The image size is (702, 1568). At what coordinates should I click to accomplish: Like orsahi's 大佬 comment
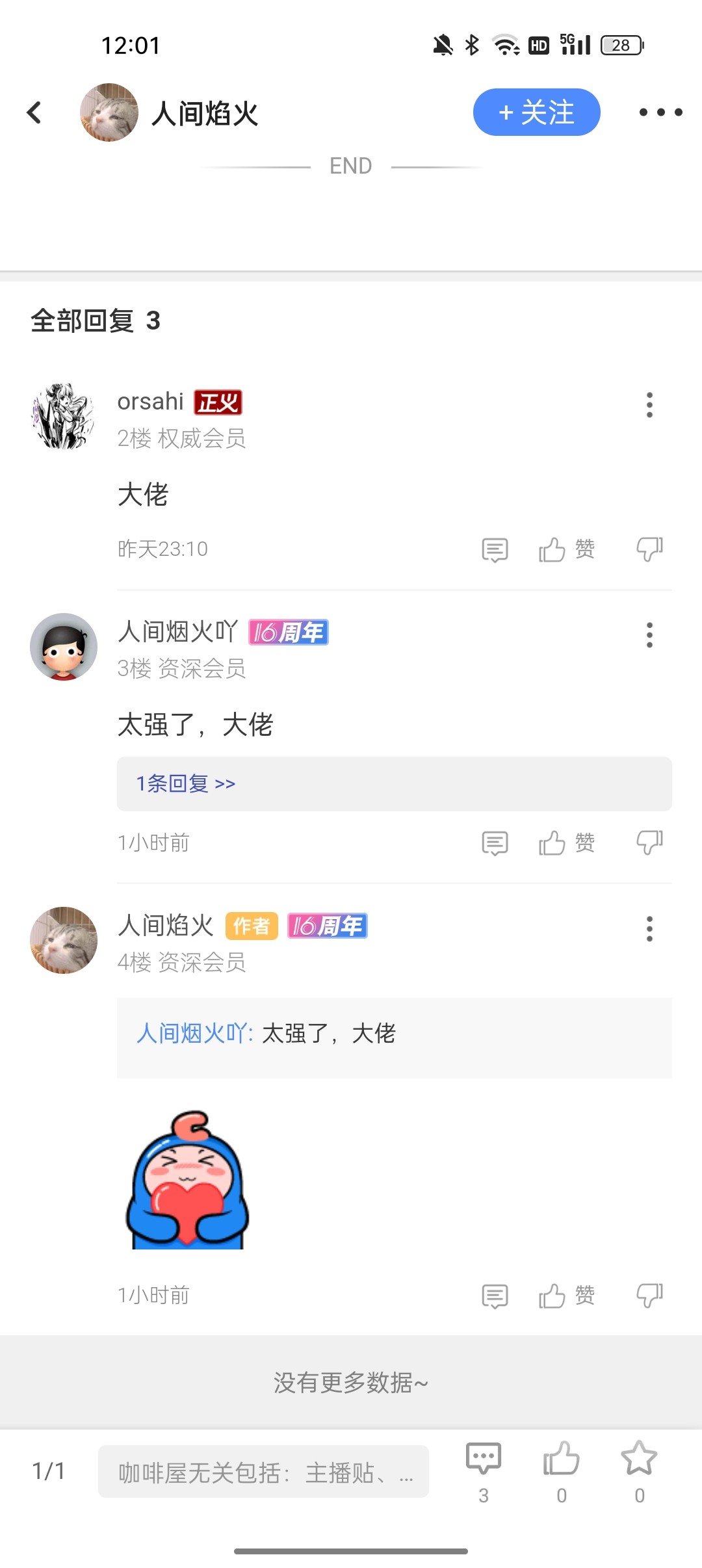click(x=566, y=549)
